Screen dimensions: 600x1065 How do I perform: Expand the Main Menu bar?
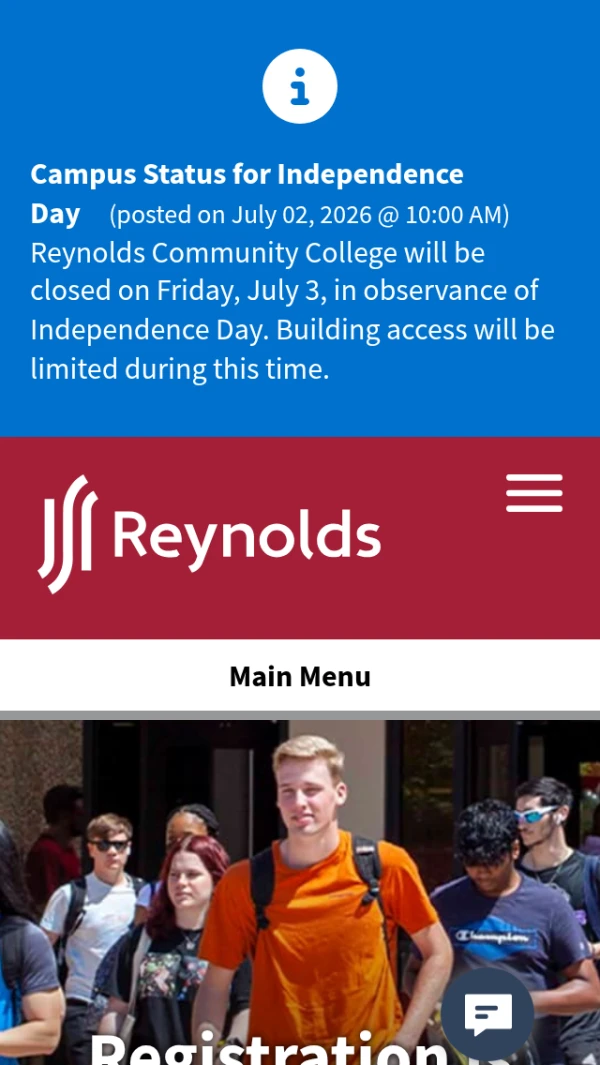tap(300, 676)
